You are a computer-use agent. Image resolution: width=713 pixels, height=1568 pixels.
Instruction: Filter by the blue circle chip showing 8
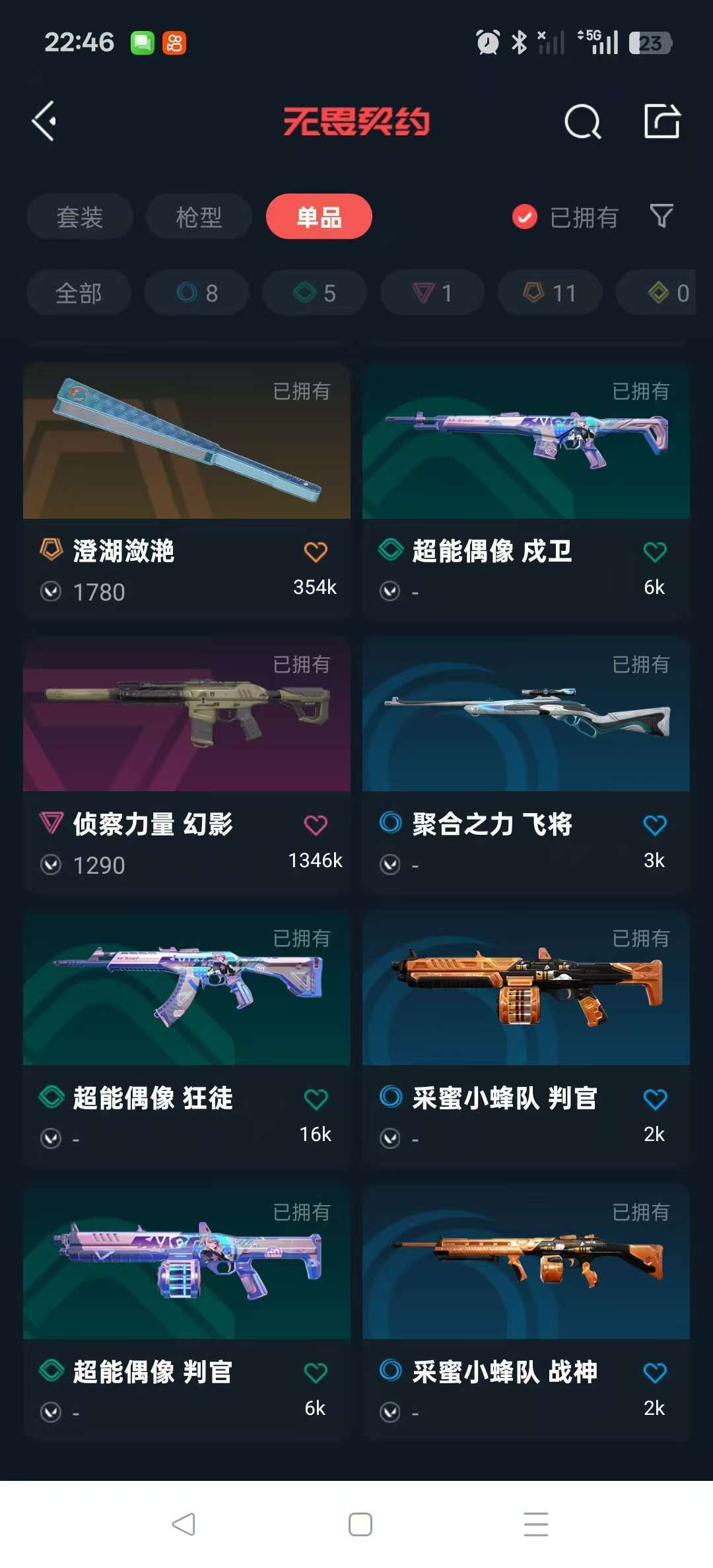(197, 292)
